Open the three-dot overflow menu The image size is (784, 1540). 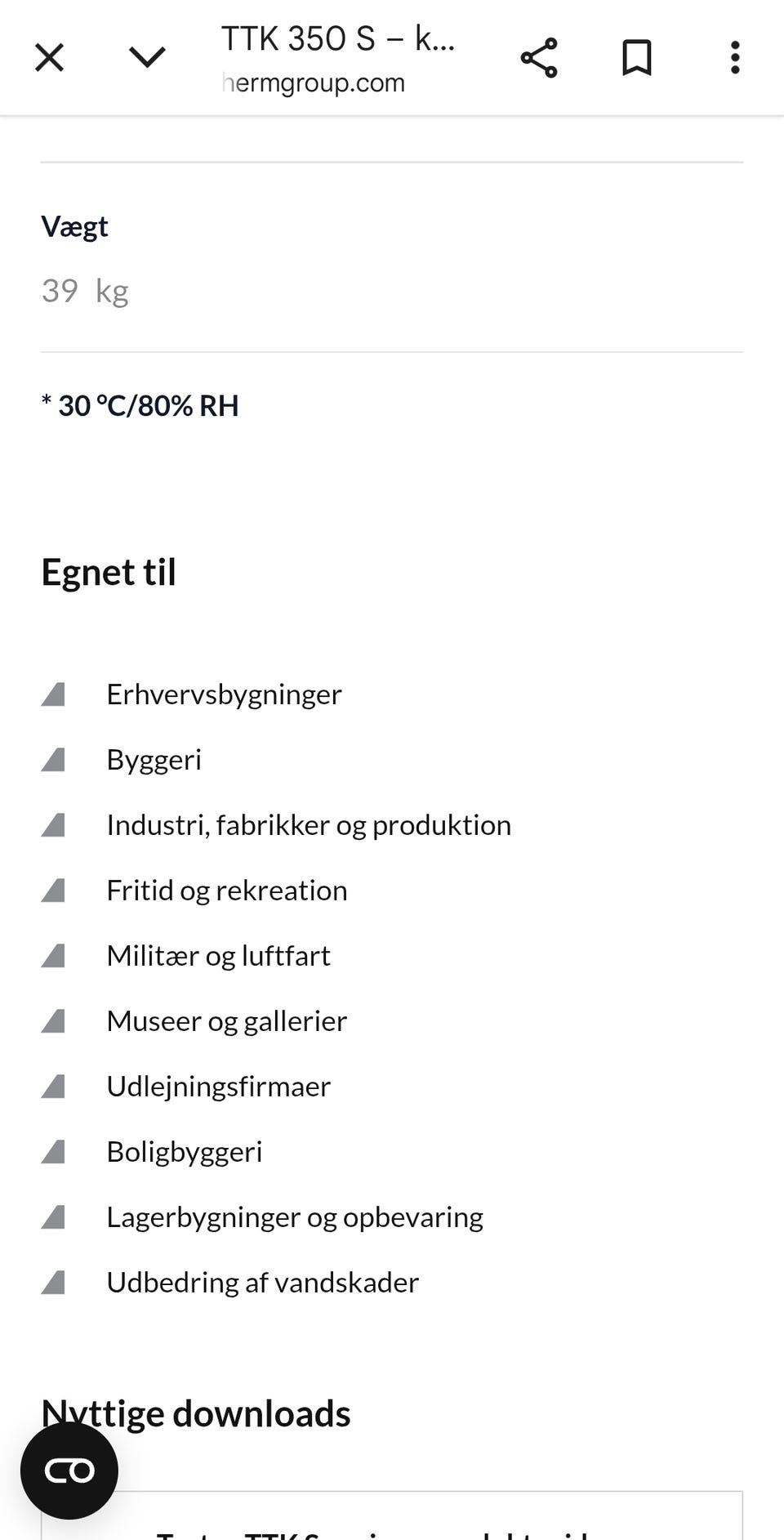[x=734, y=57]
